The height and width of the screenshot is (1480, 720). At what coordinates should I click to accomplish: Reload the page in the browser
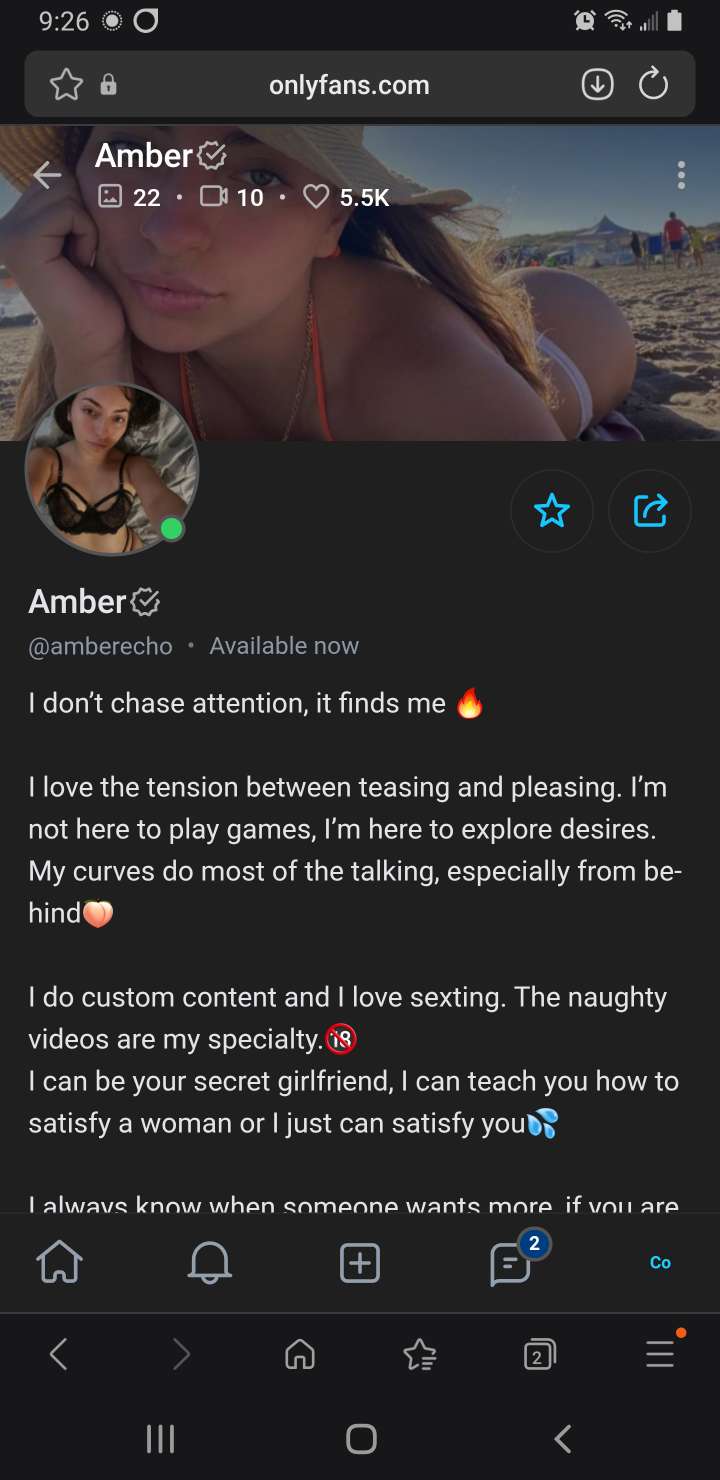point(653,85)
